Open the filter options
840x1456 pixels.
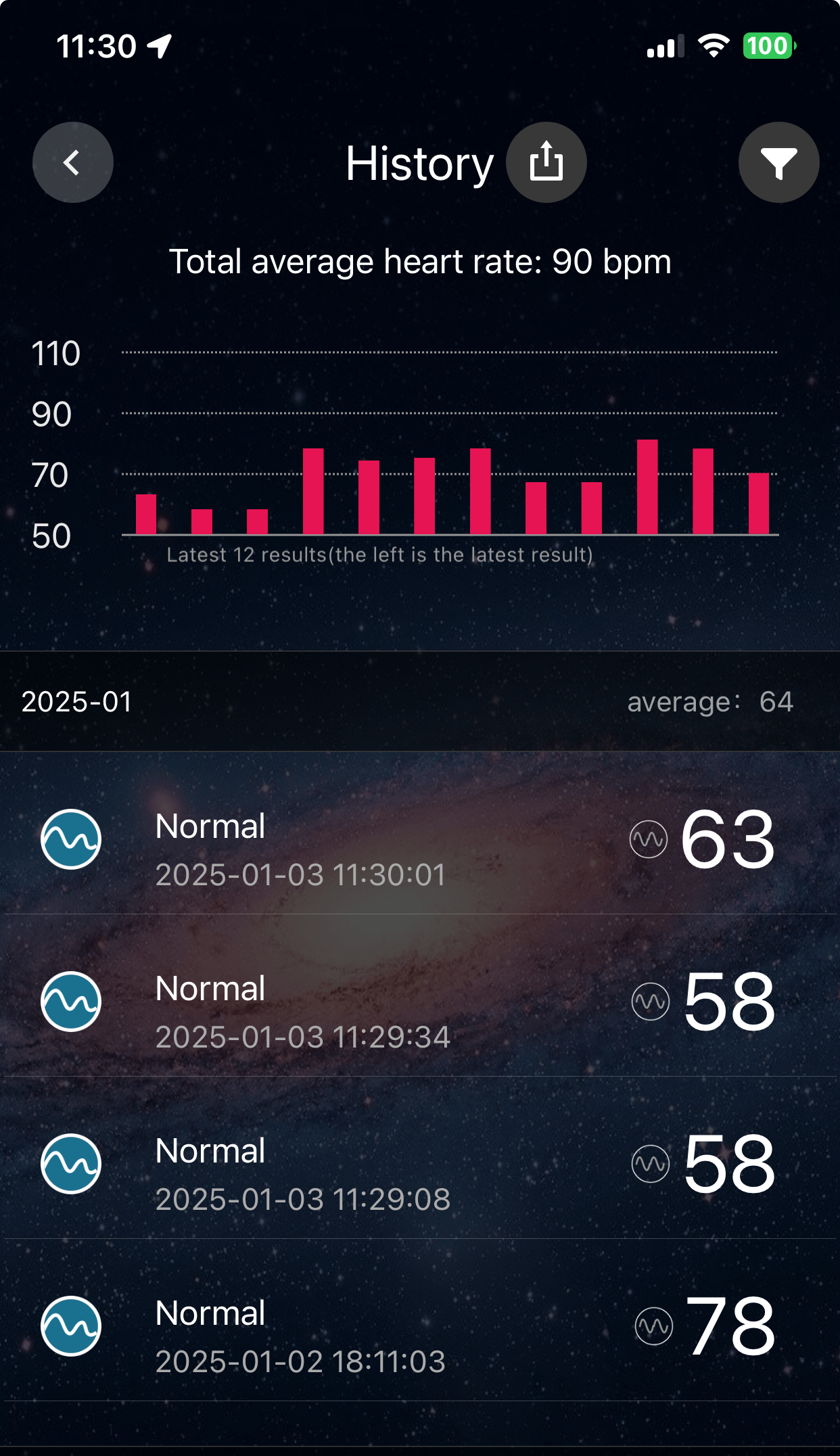[x=778, y=162]
